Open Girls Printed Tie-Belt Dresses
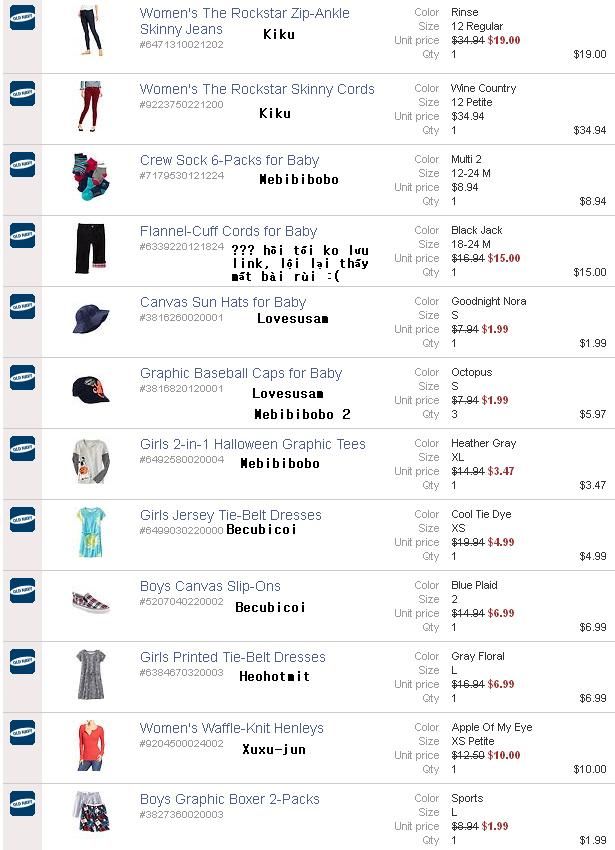This screenshot has width=615, height=850. (232, 657)
